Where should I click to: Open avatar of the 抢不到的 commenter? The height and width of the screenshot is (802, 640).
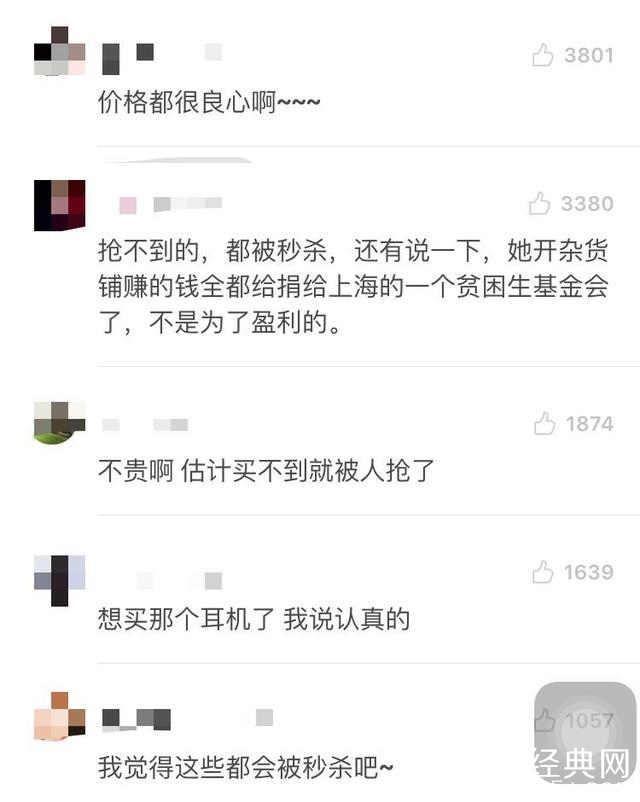59,205
